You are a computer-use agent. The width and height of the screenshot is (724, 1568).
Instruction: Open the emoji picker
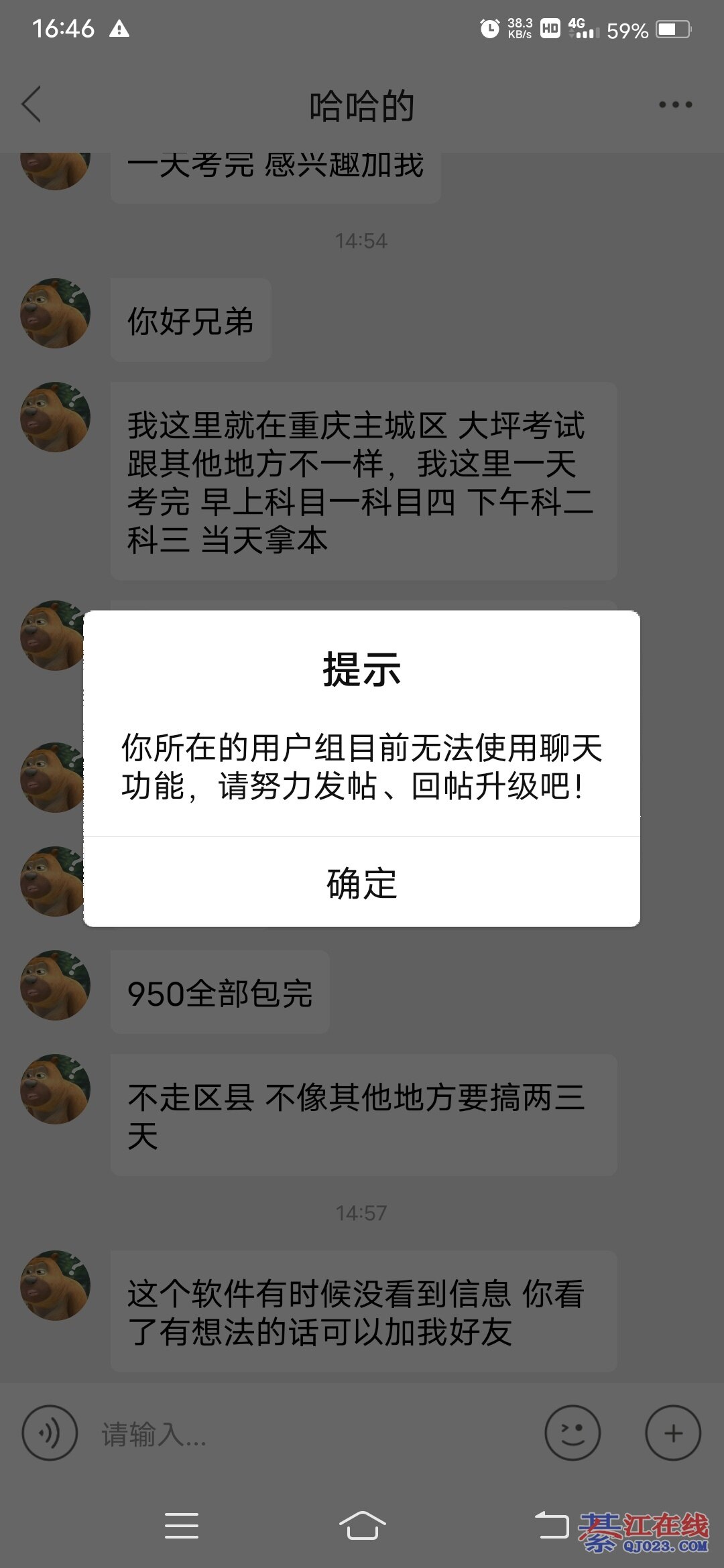(572, 1433)
